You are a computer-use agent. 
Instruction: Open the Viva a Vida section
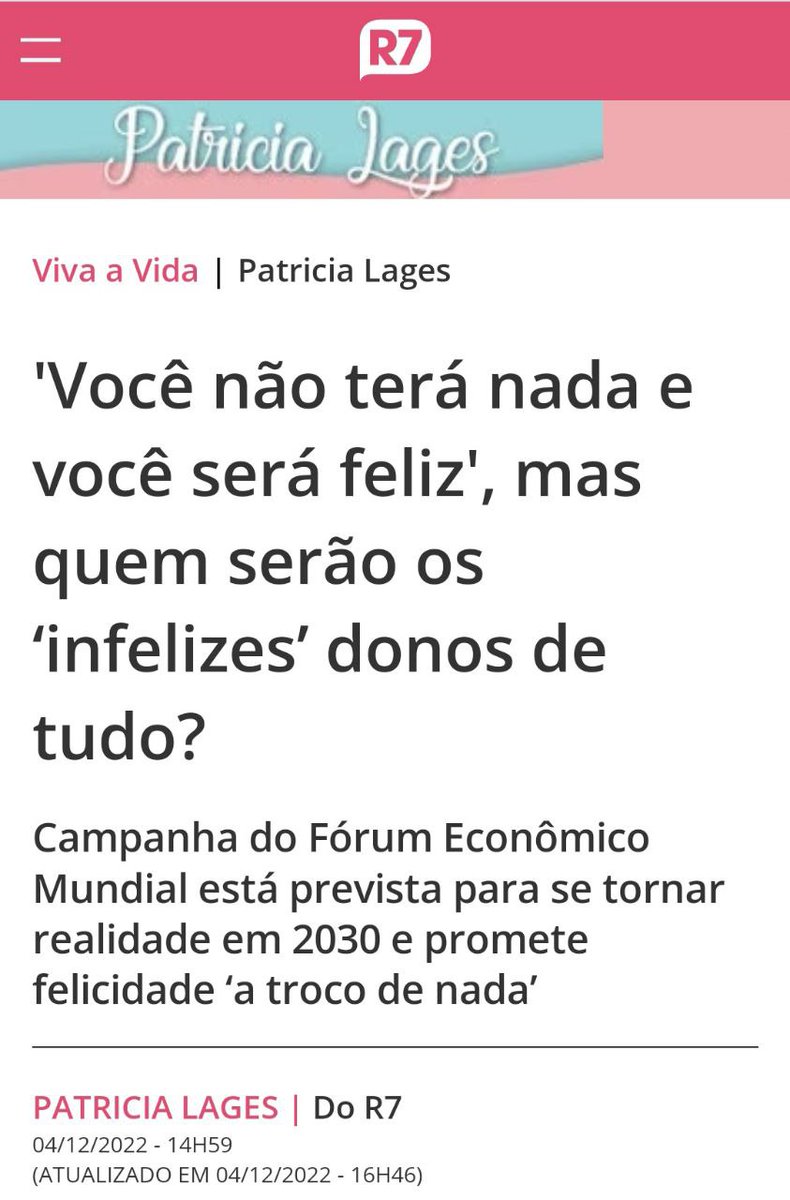(x=115, y=271)
